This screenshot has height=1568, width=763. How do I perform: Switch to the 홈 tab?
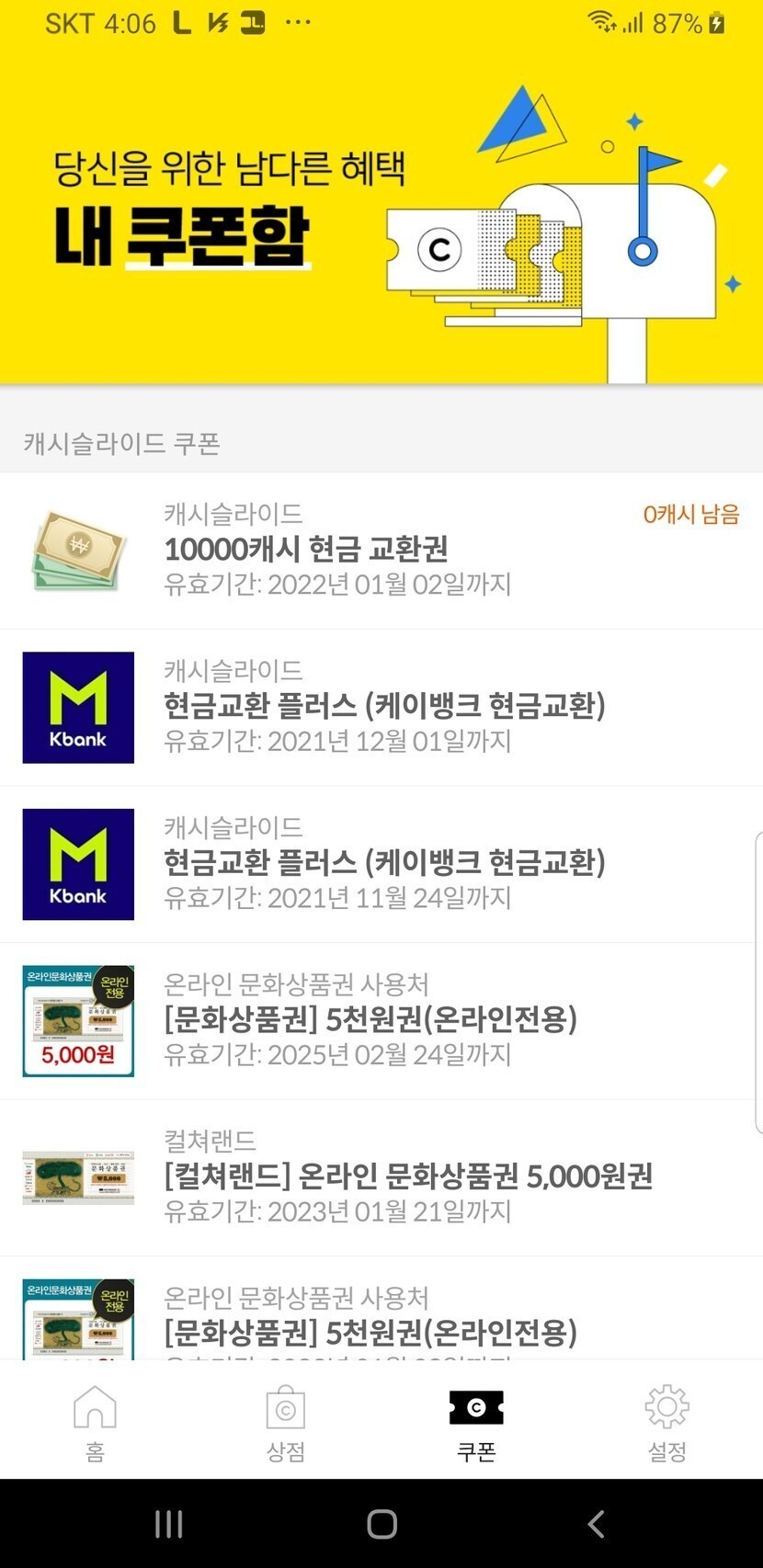tap(95, 1421)
